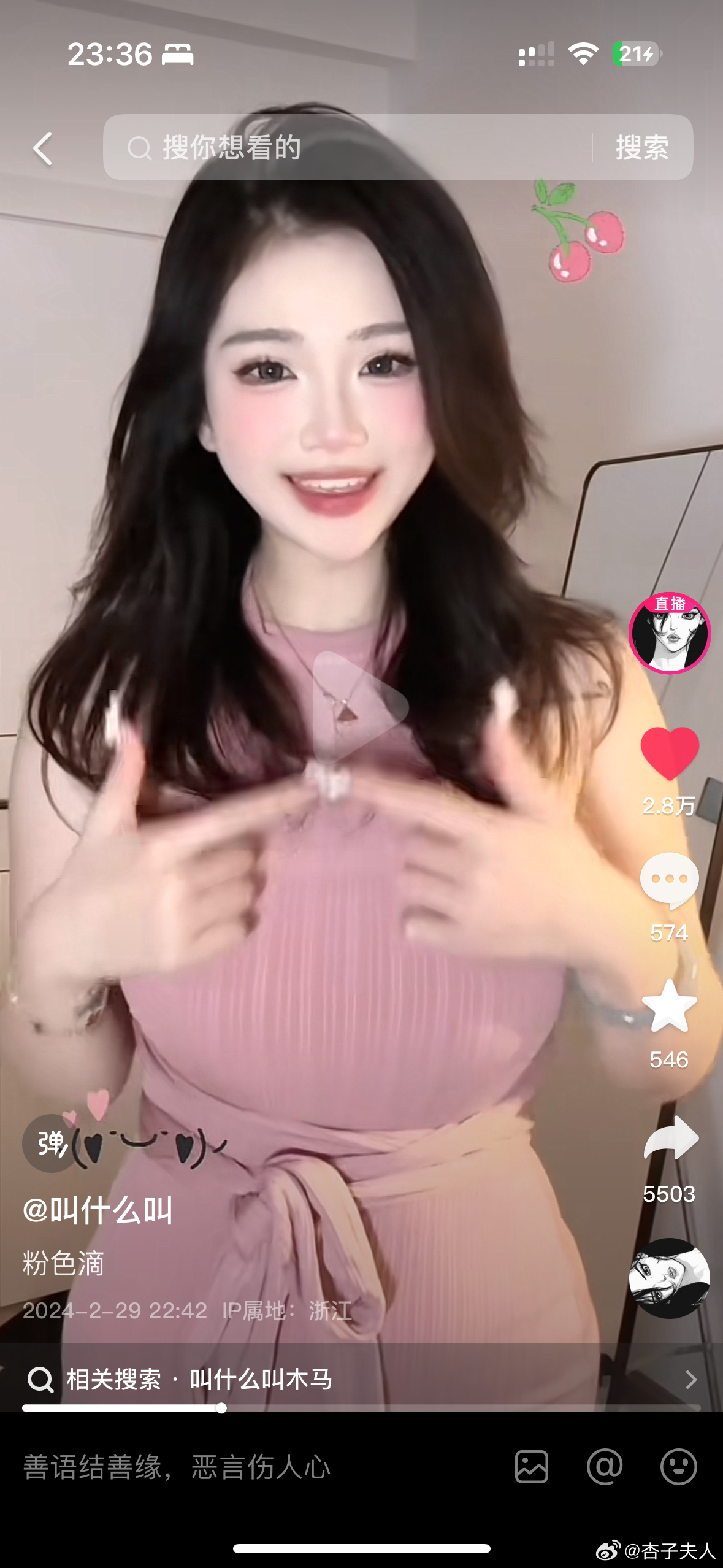Toggle the 弹 danmaku button

pos(51,1143)
